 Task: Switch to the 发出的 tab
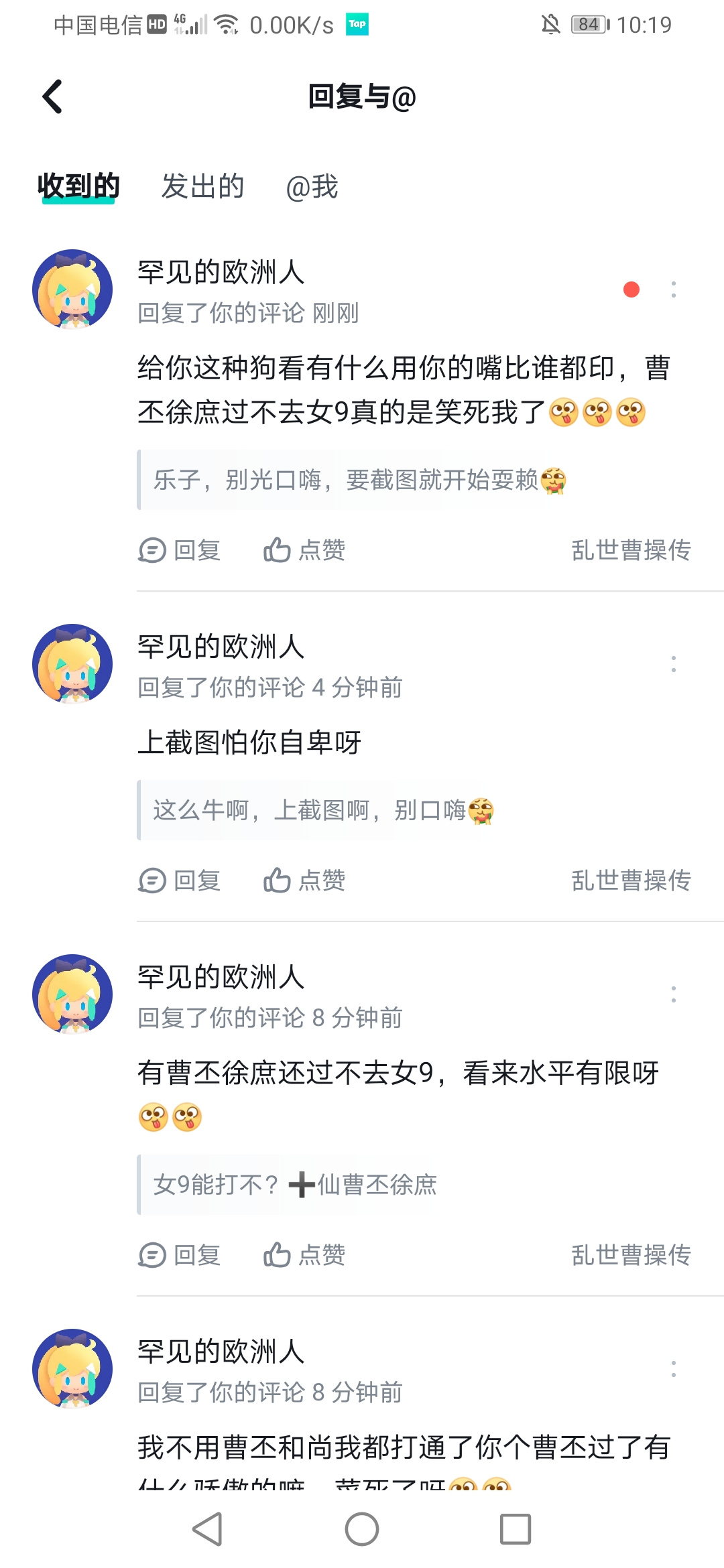(x=202, y=186)
